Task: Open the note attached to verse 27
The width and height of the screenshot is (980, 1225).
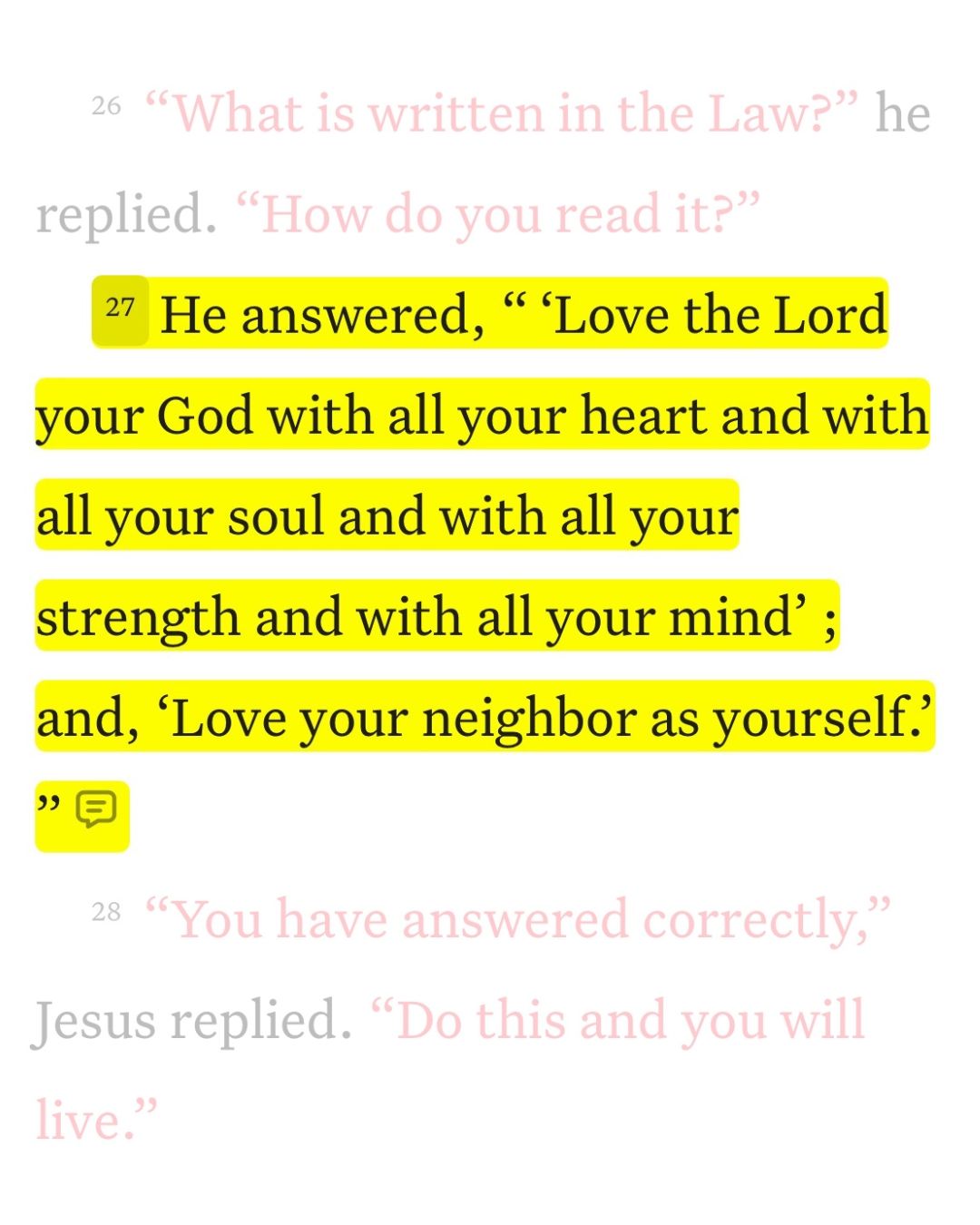Action: coord(95,809)
